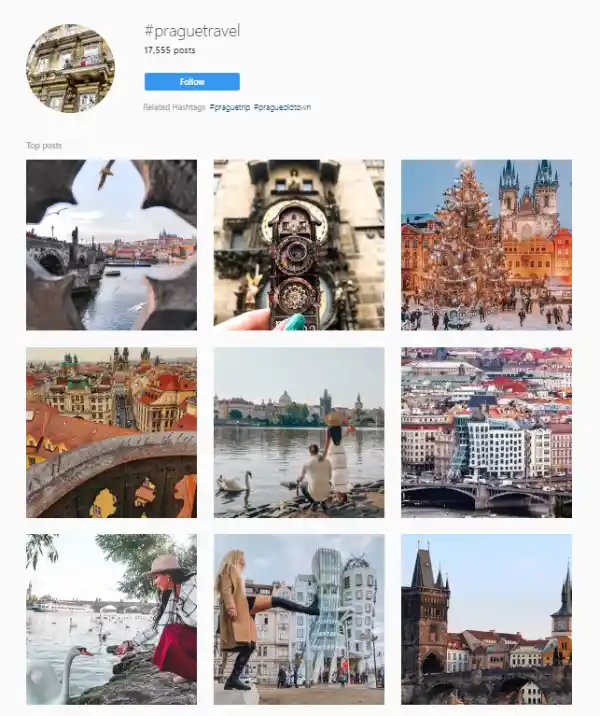Open the woman kicking by Dancing House post
The image size is (600, 716).
(x=299, y=619)
